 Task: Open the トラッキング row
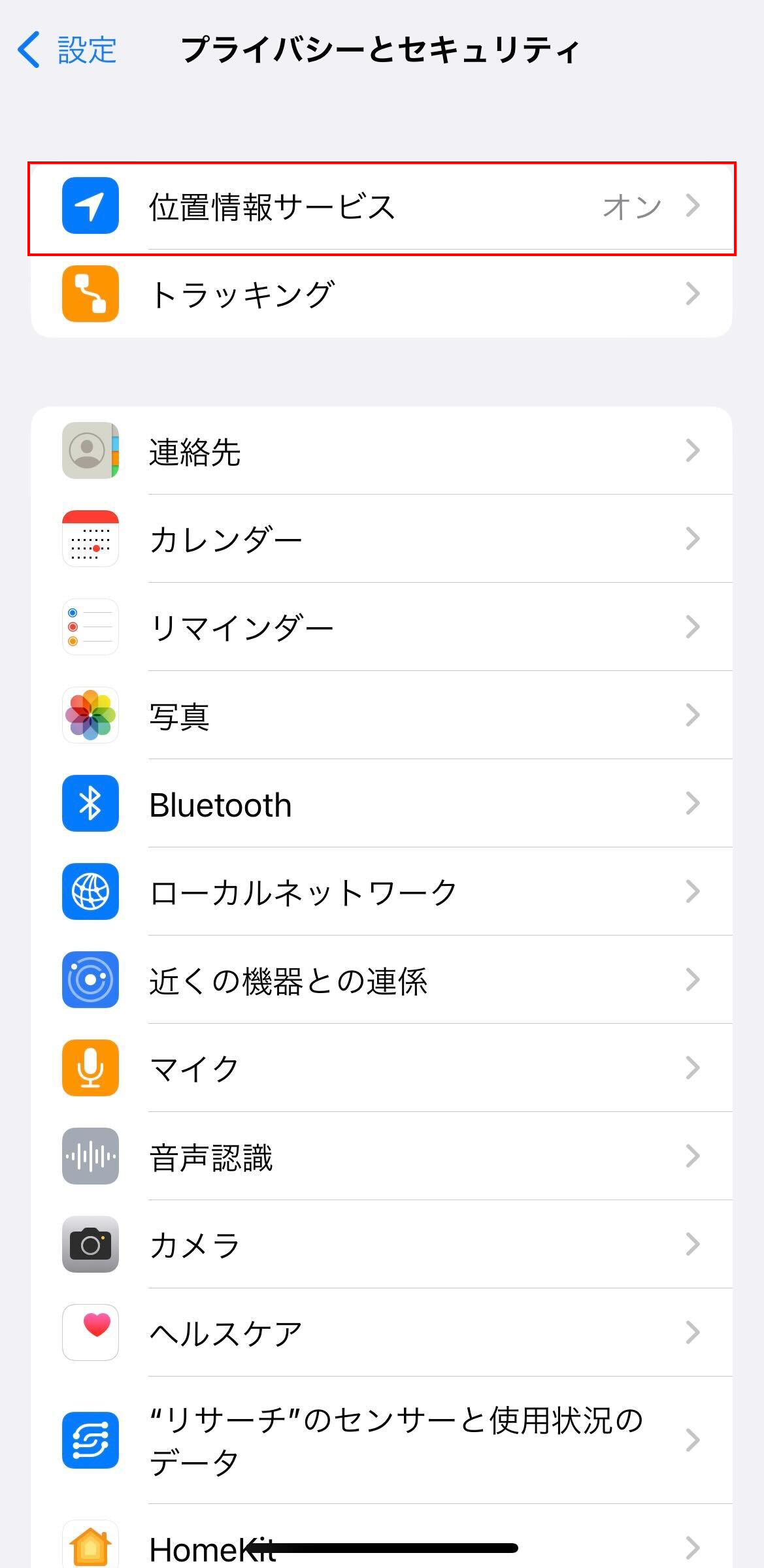(x=382, y=294)
